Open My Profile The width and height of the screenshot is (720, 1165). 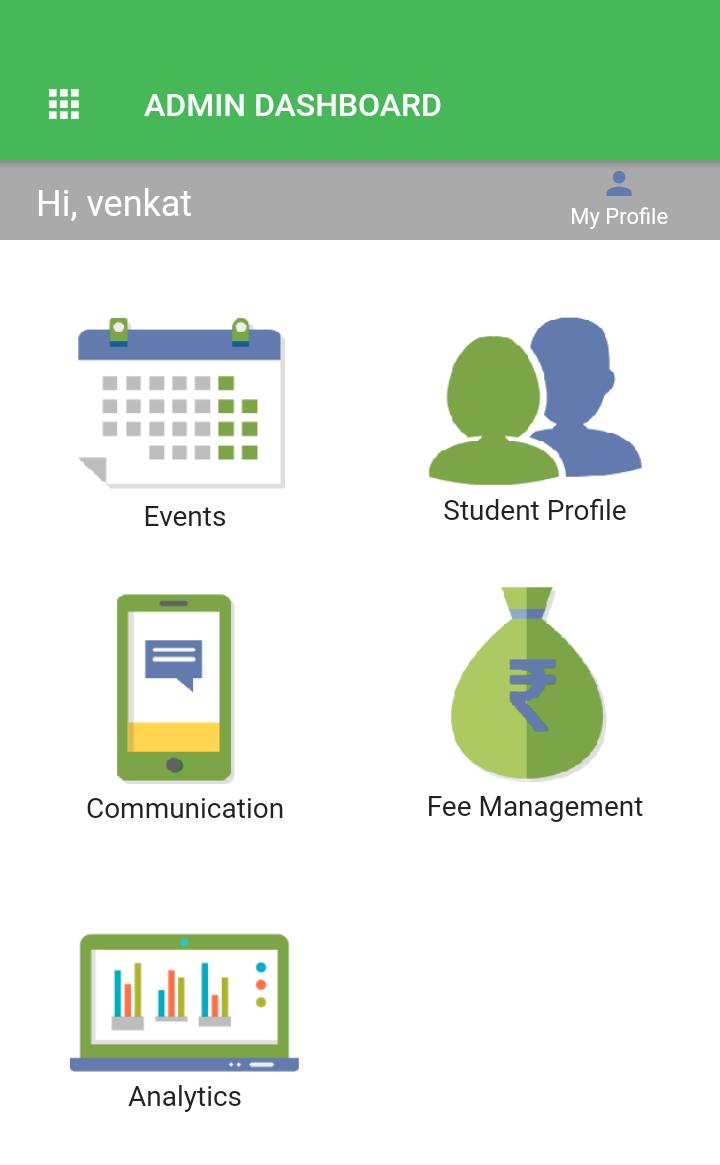(619, 200)
